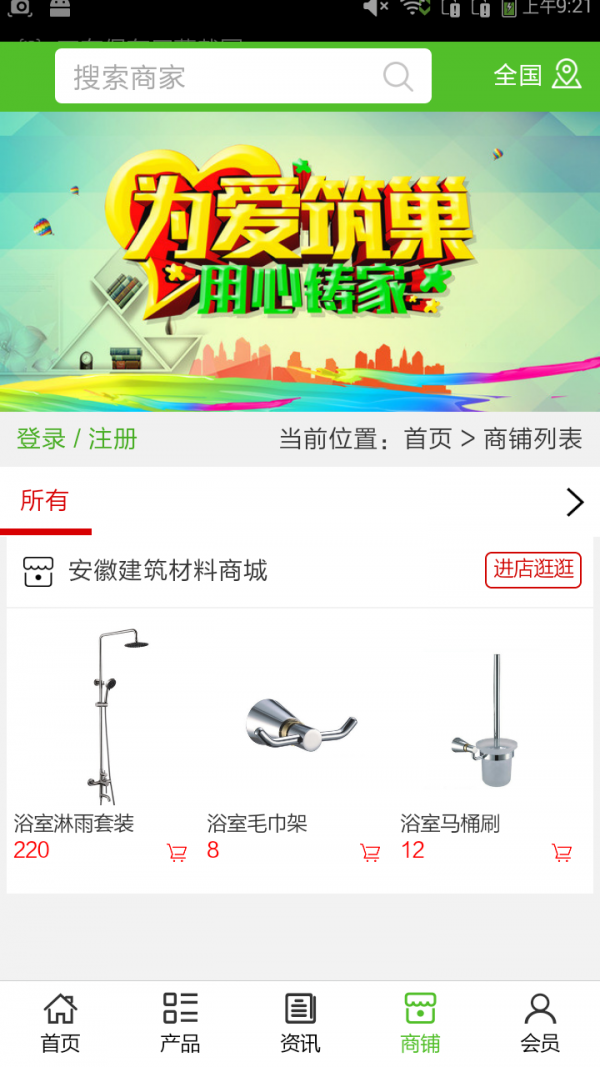This screenshot has height=1067, width=600.
Task: Open the 全国 location selector
Action: pyautogui.click(x=537, y=75)
